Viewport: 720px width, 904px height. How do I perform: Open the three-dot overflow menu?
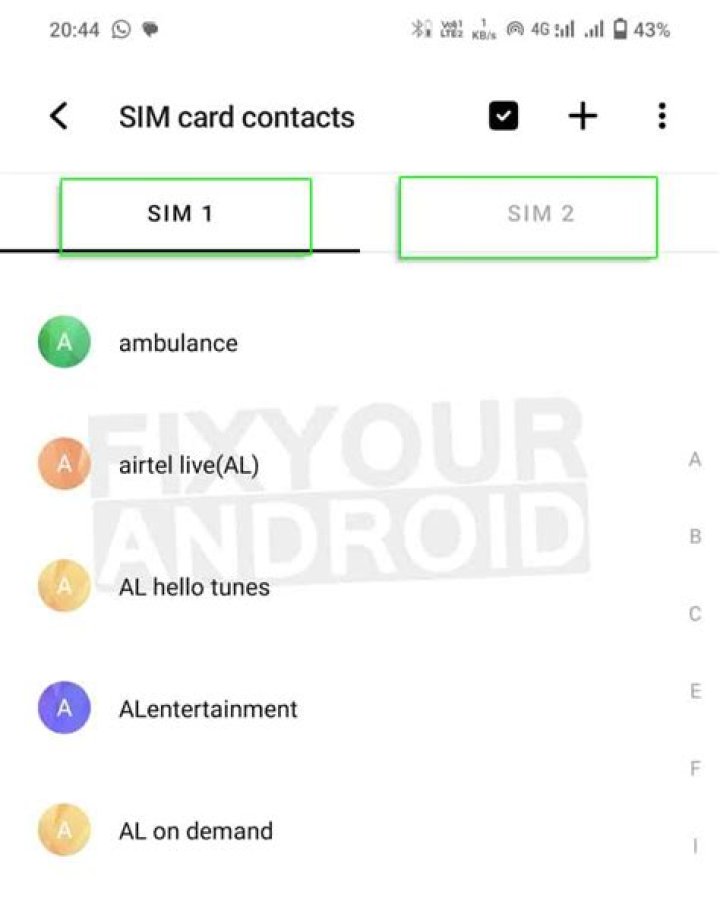tap(661, 116)
